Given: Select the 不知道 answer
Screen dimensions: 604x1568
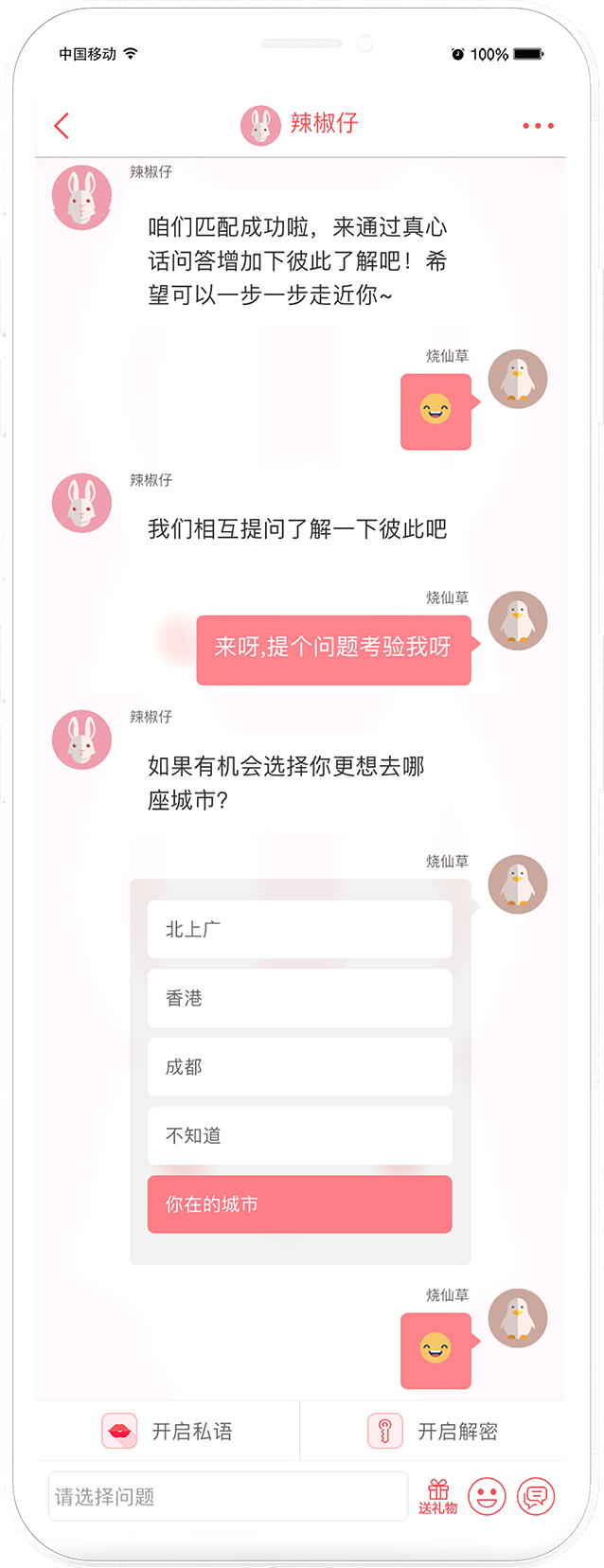Looking at the screenshot, I should click(x=299, y=1135).
